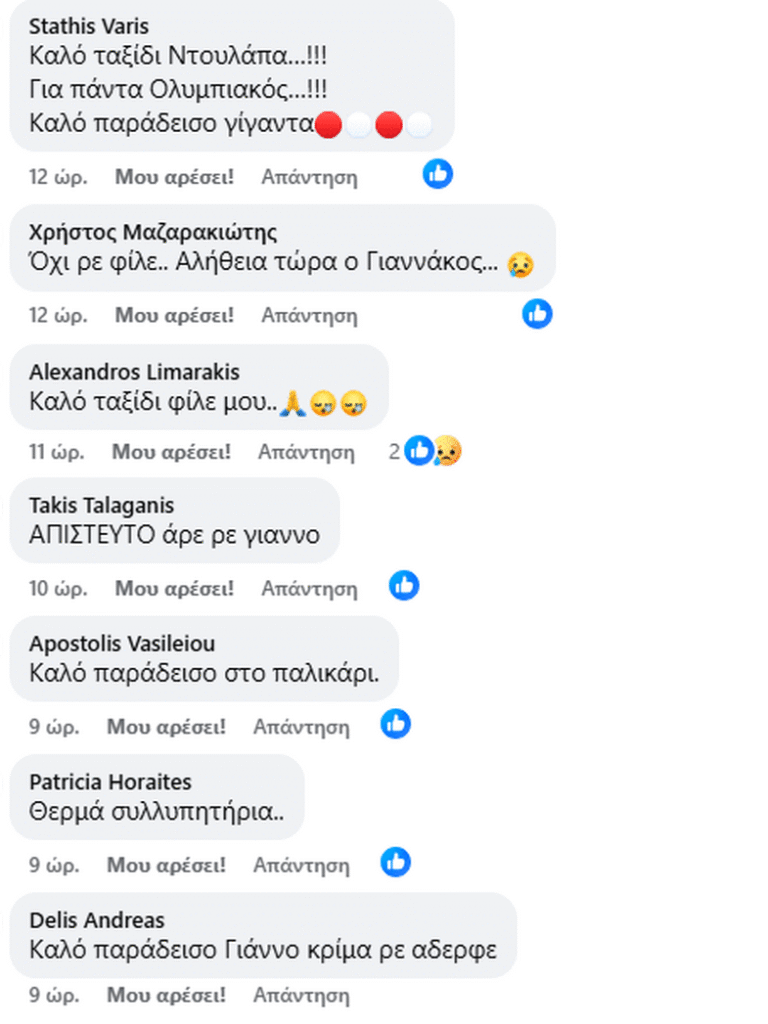The image size is (768, 1024).
Task: Like Apostolis Vasileiou's comment
Action: (x=167, y=726)
